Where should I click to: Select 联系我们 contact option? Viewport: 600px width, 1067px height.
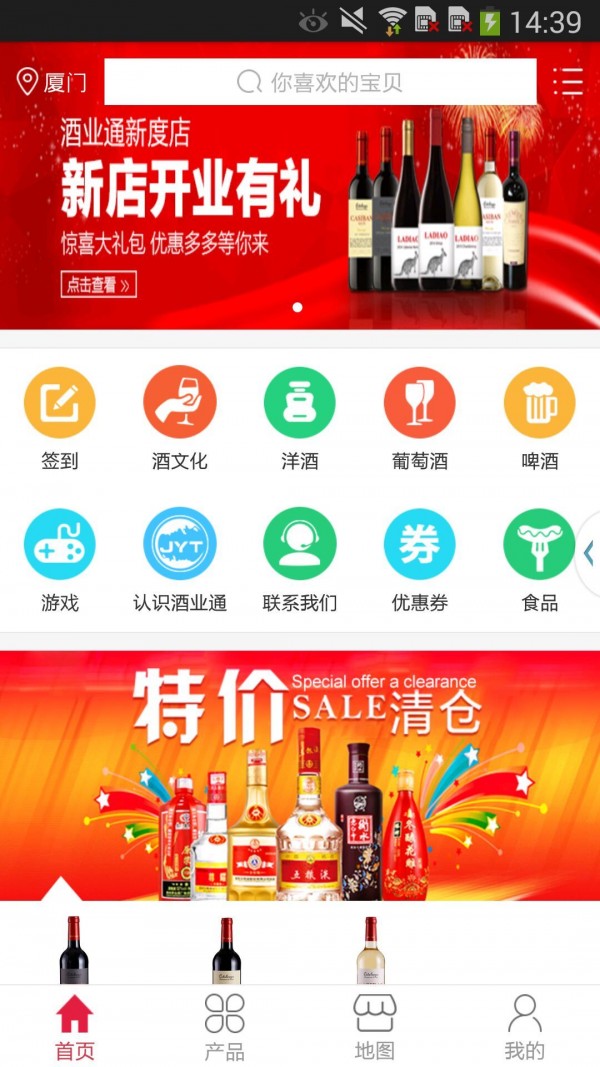coord(300,560)
